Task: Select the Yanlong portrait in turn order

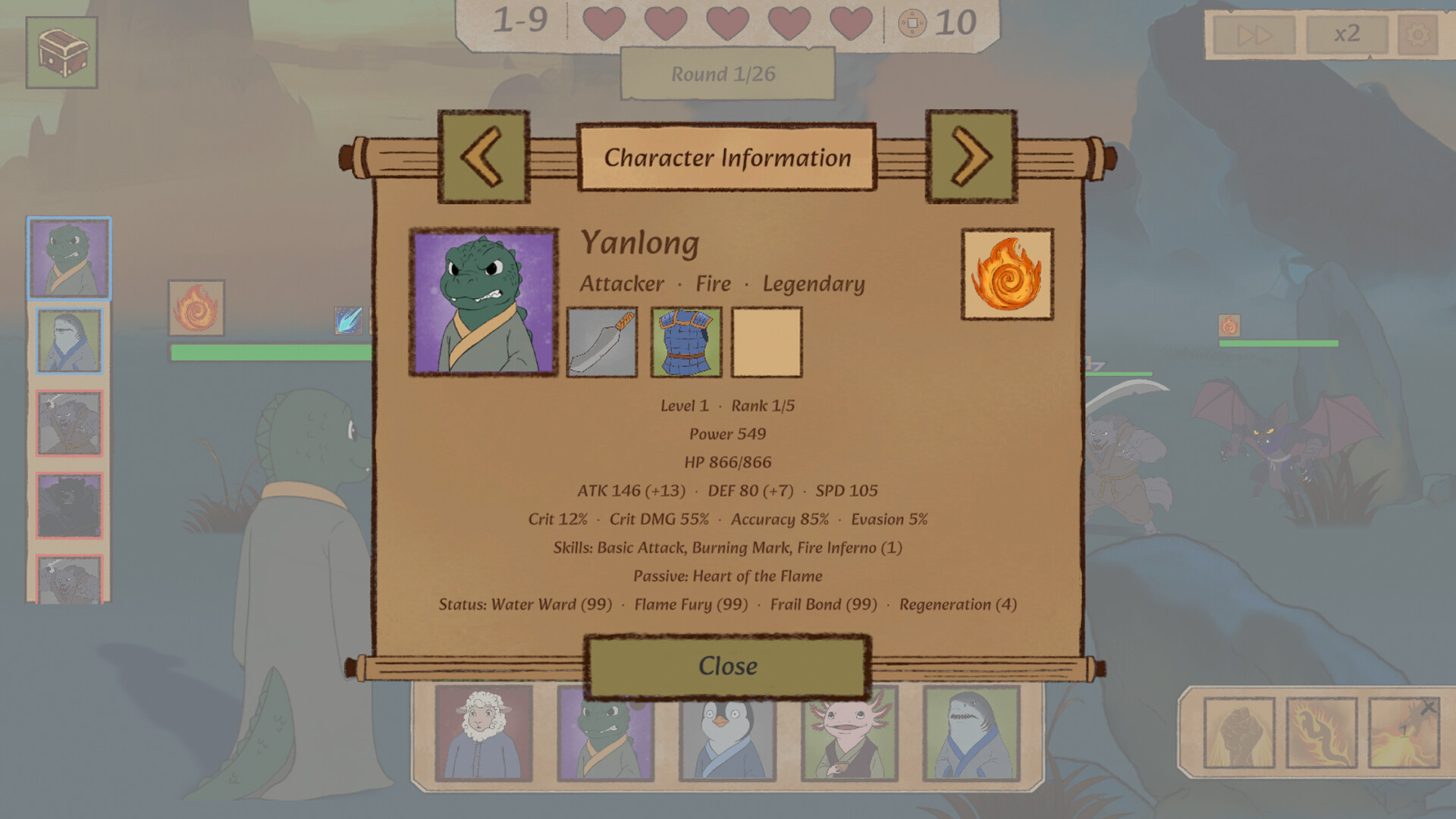Action: pyautogui.click(x=69, y=258)
